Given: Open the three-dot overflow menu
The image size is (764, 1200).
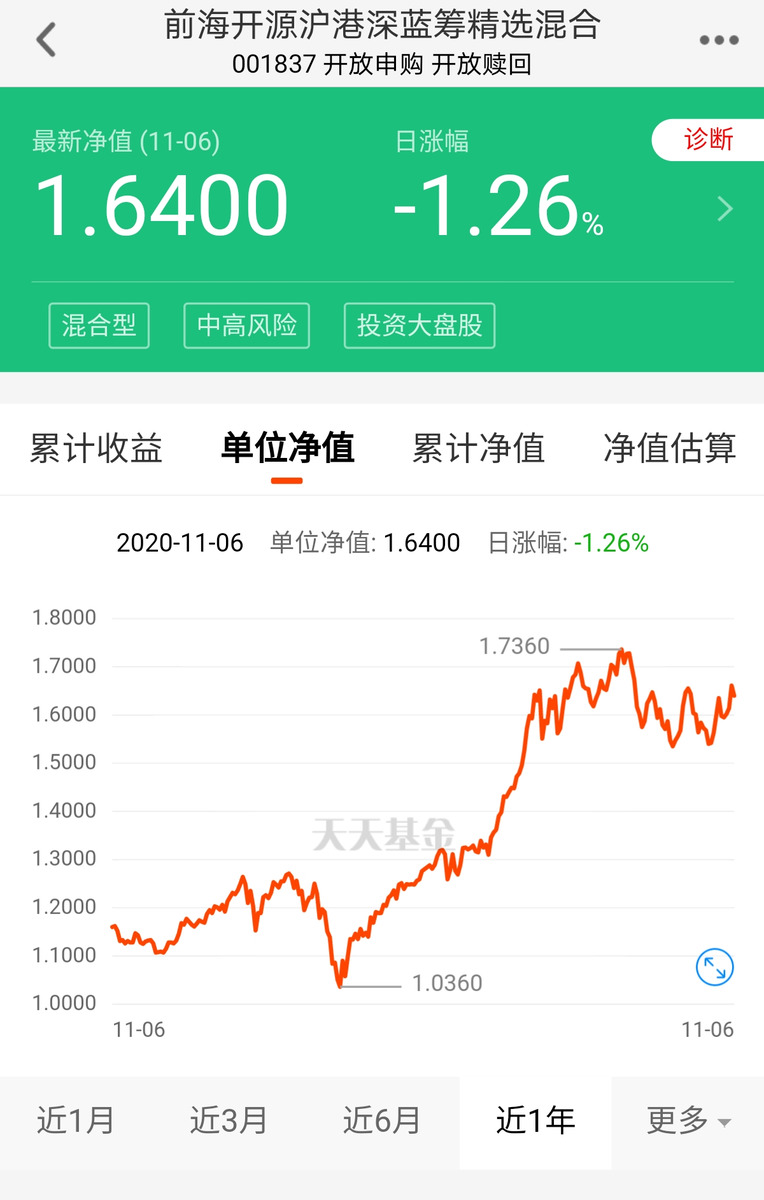Looking at the screenshot, I should 718,40.
